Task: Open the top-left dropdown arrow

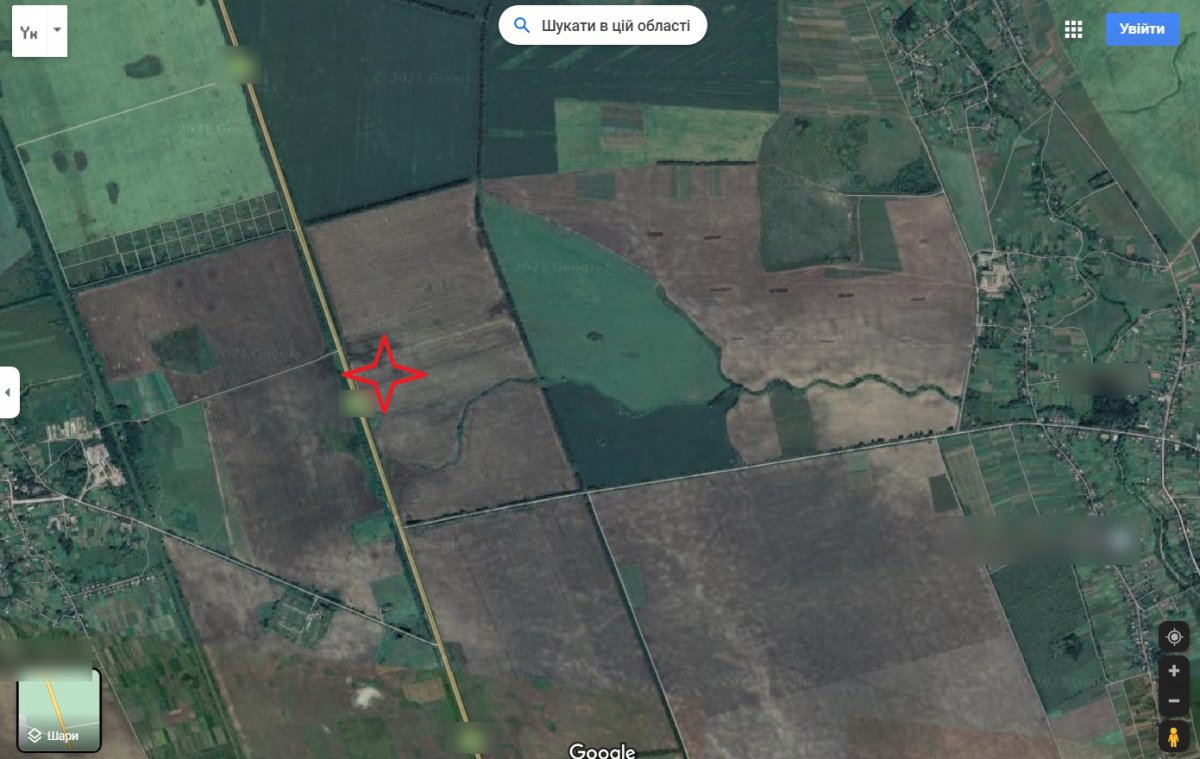Action: coord(57,30)
